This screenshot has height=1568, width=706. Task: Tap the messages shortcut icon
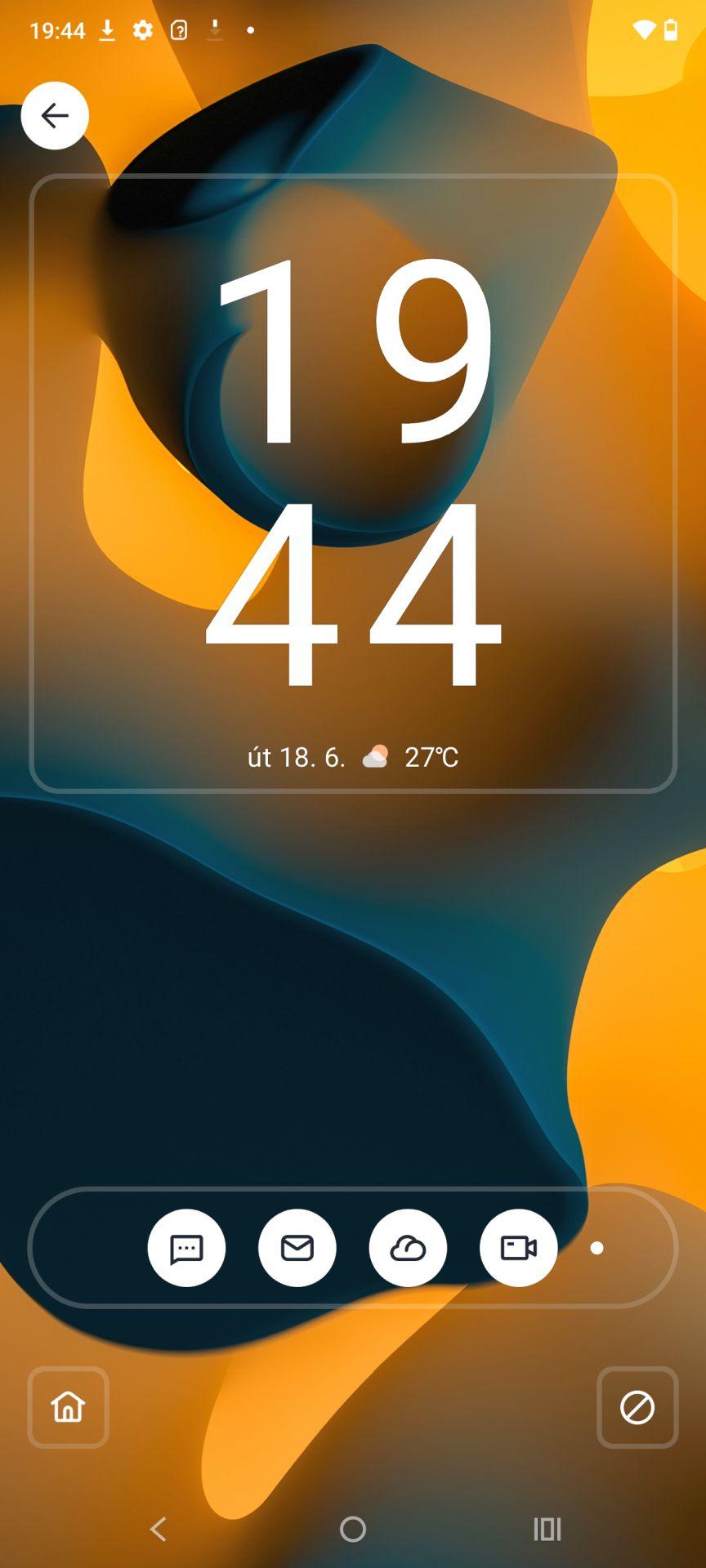point(186,1248)
